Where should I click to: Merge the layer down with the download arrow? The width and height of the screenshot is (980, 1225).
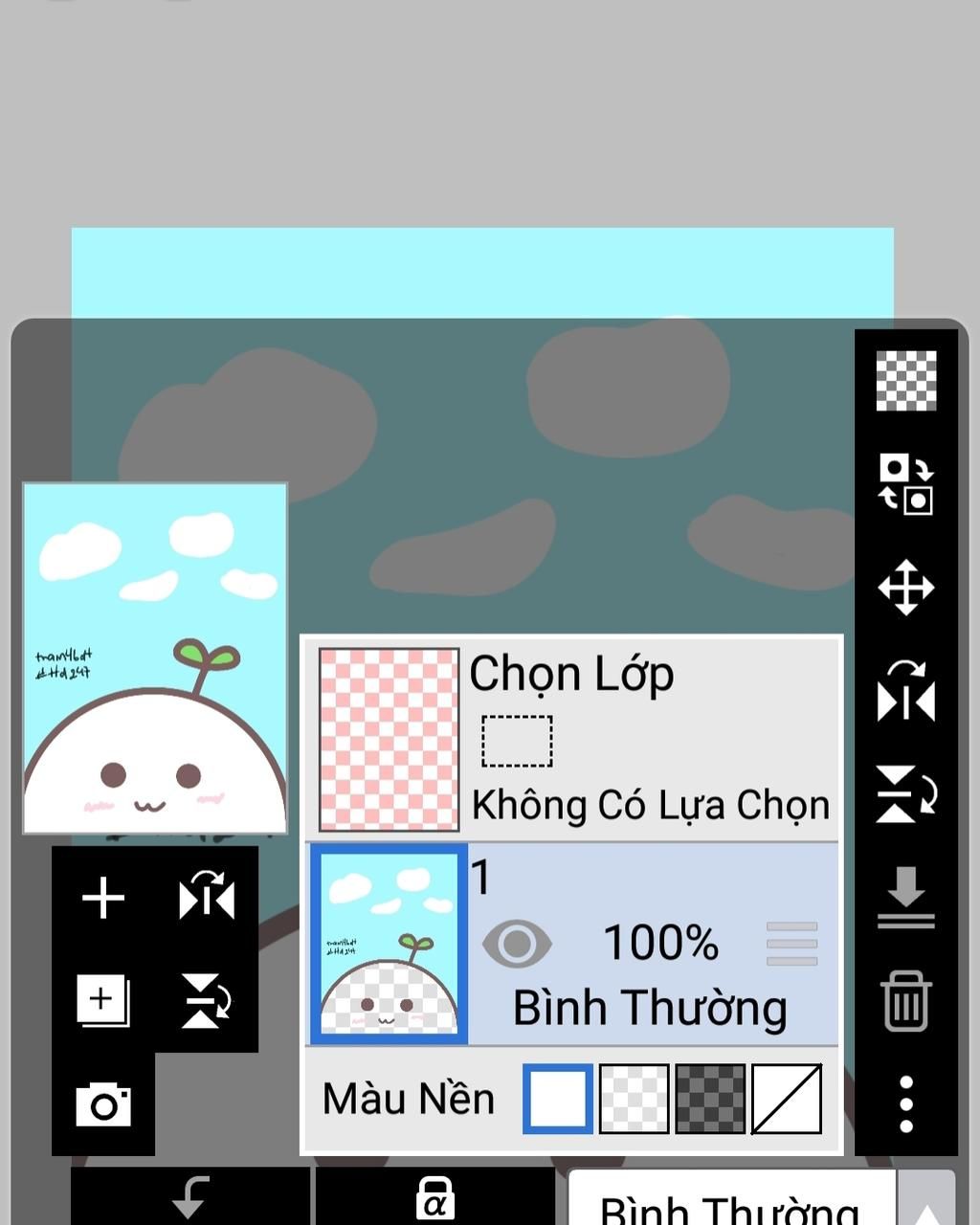point(905,898)
